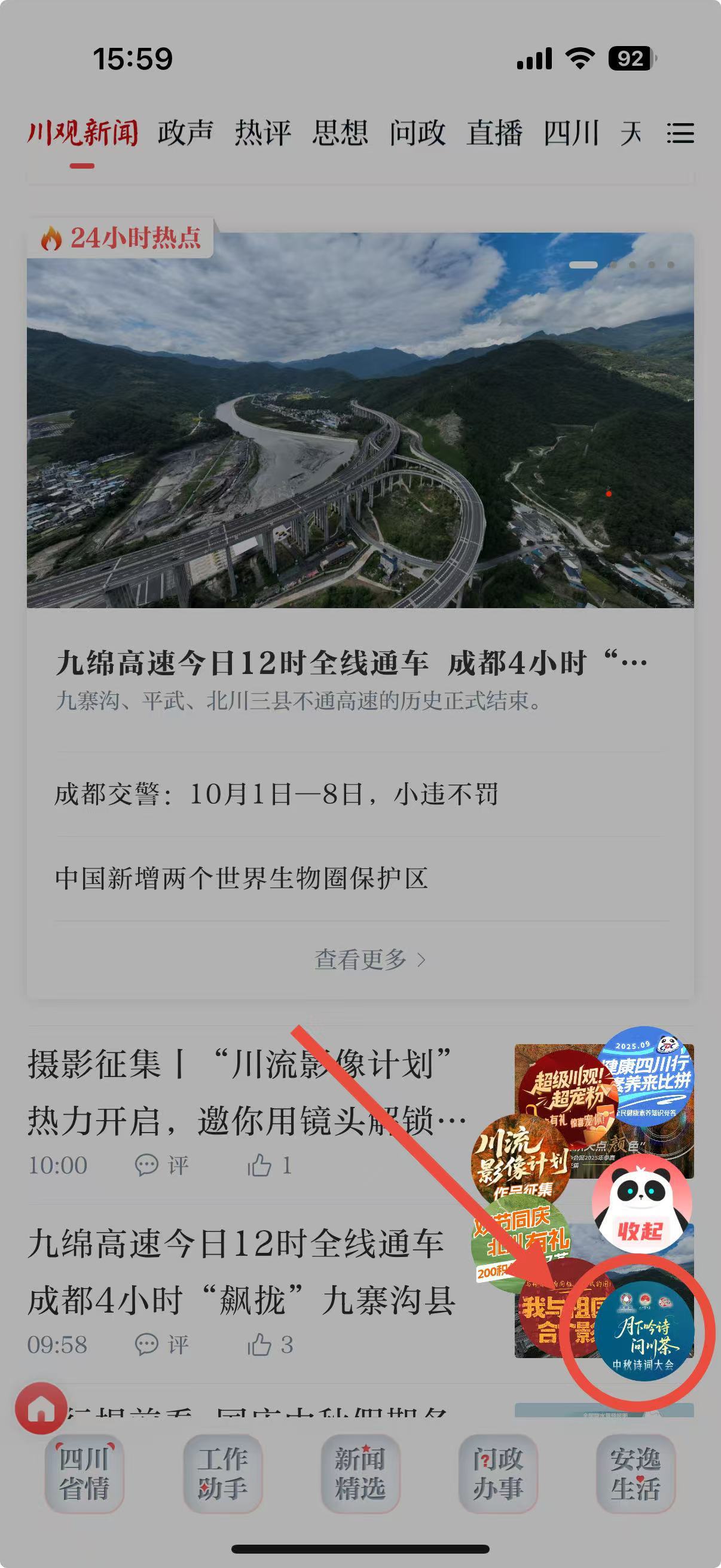Switch to the 政声 tab
This screenshot has height=1568, width=721.
tap(185, 133)
